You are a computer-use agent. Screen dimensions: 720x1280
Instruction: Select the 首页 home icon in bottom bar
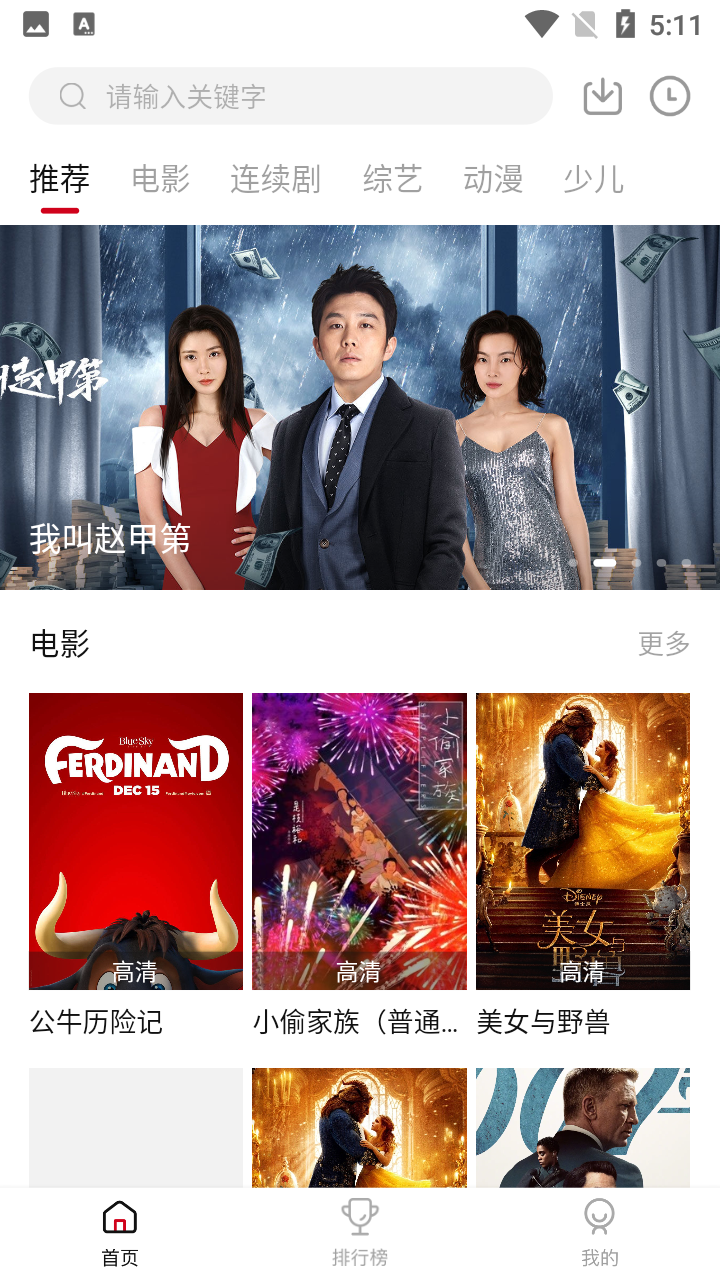119,1218
